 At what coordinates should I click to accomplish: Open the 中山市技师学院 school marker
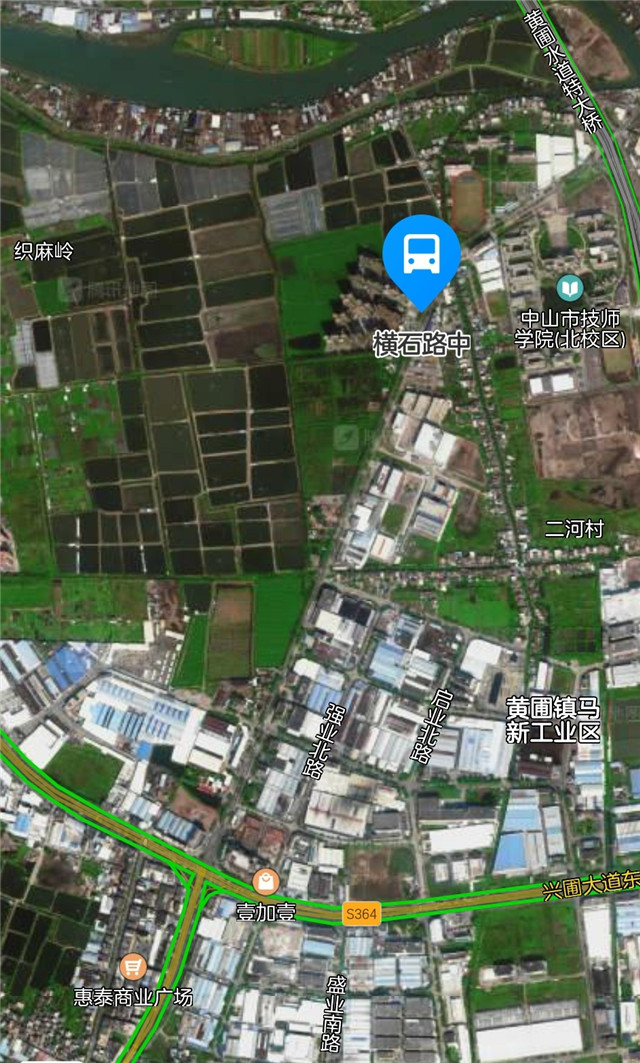[x=570, y=288]
